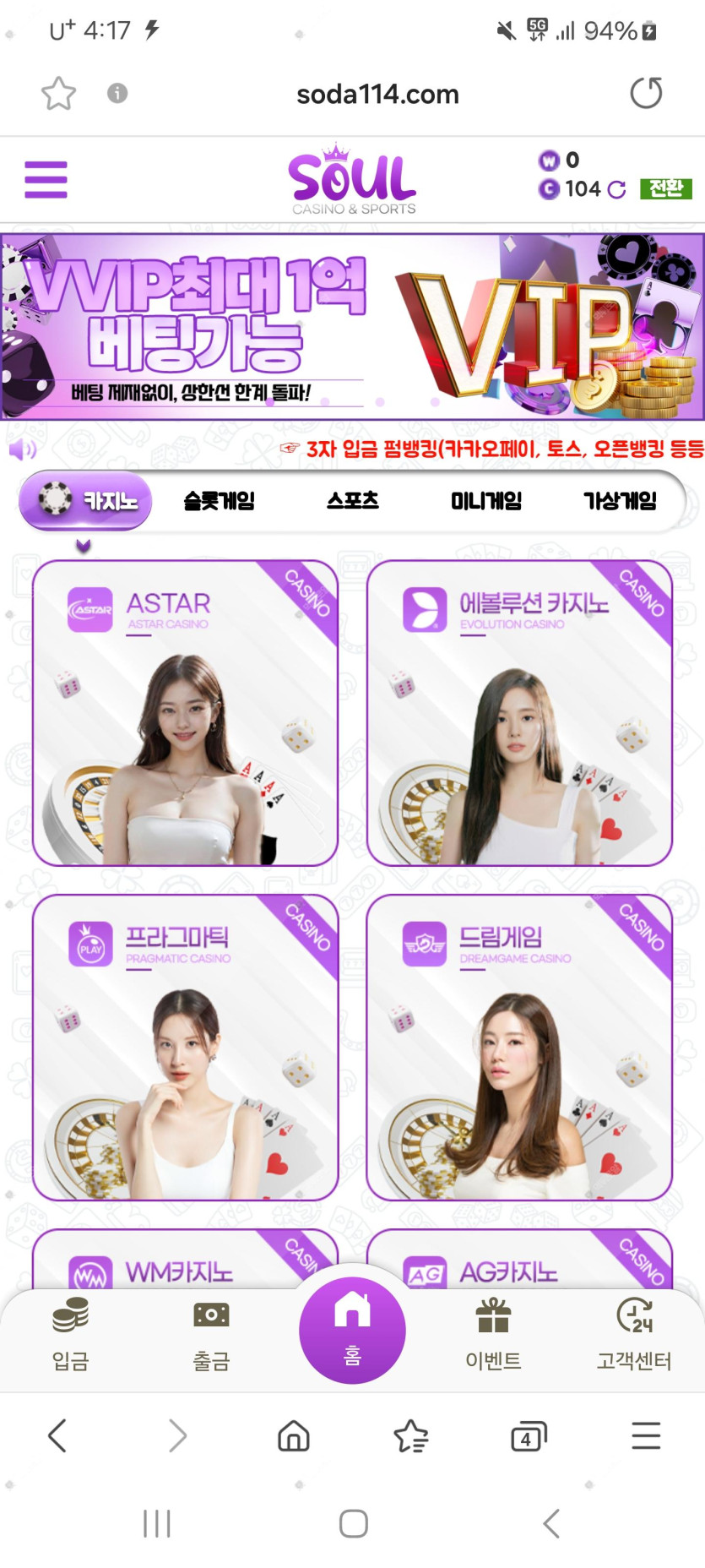Open the hamburger menu

(x=46, y=179)
